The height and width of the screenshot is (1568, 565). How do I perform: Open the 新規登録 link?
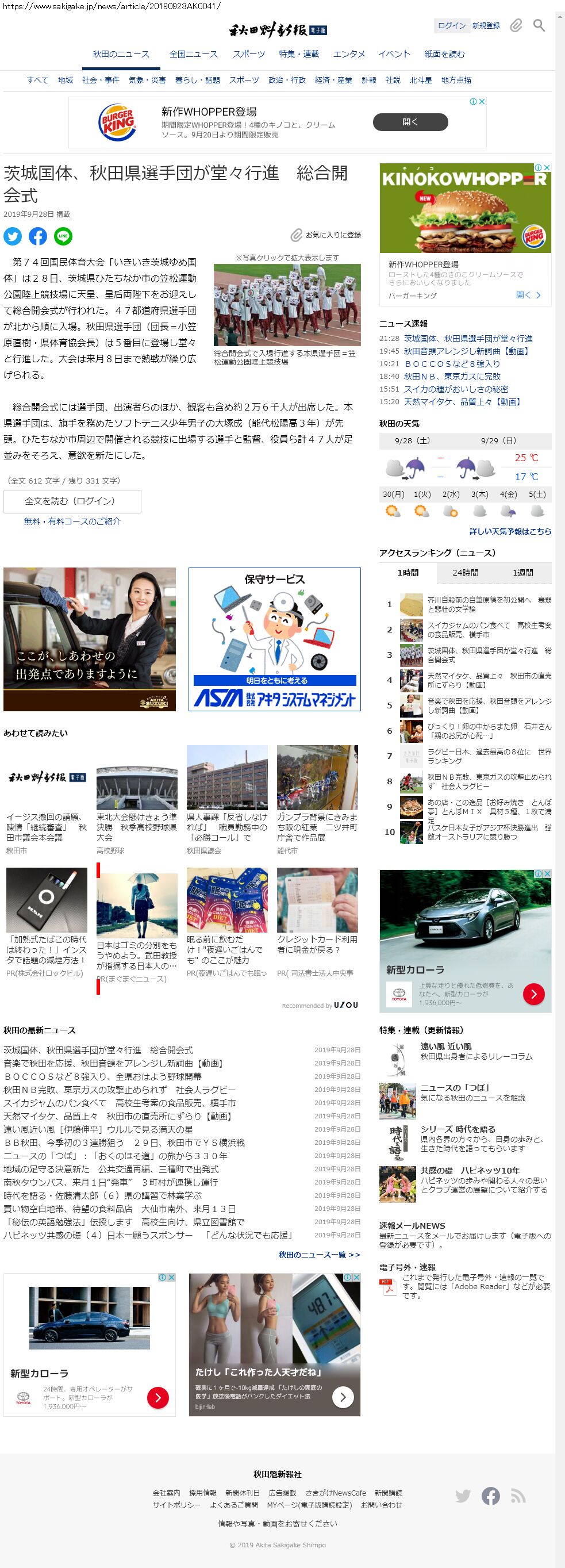tap(486, 25)
